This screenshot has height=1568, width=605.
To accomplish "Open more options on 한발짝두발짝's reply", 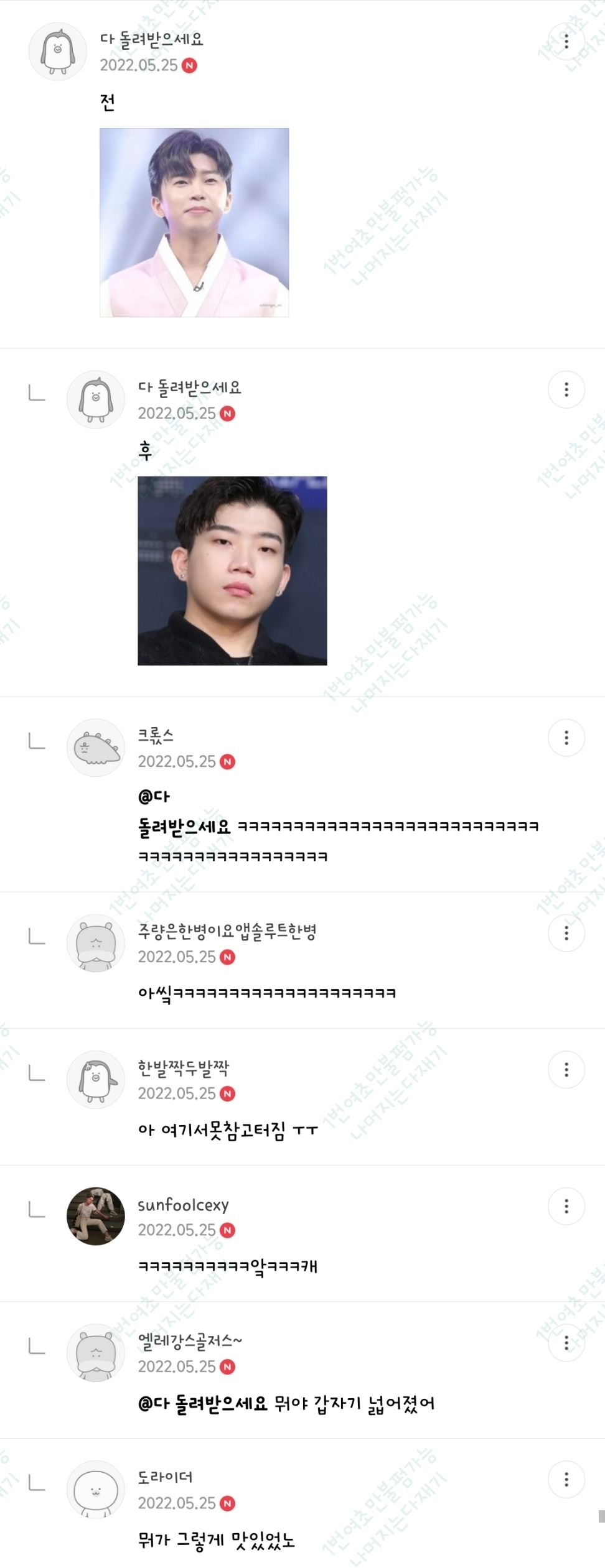I will pos(566,1070).
